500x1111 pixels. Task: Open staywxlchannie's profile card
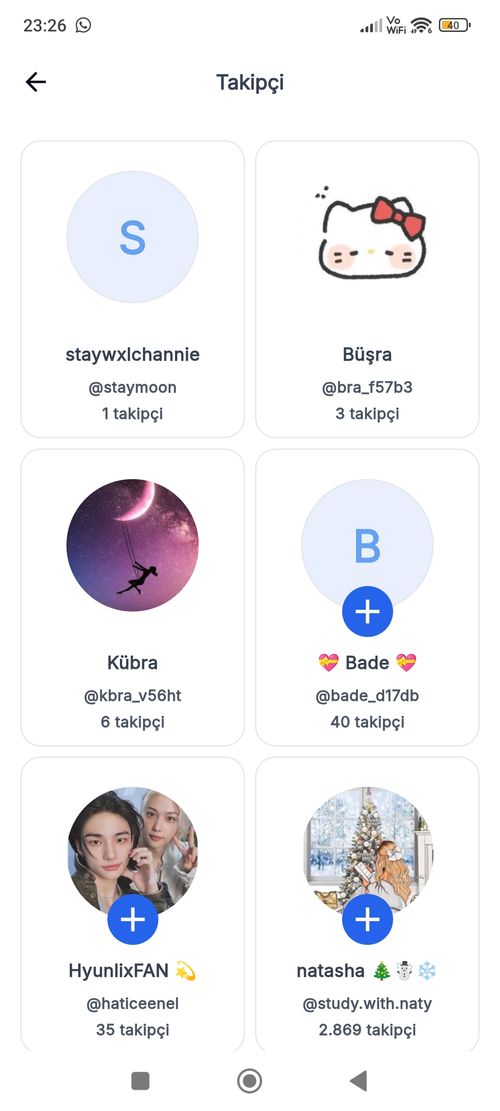click(132, 289)
